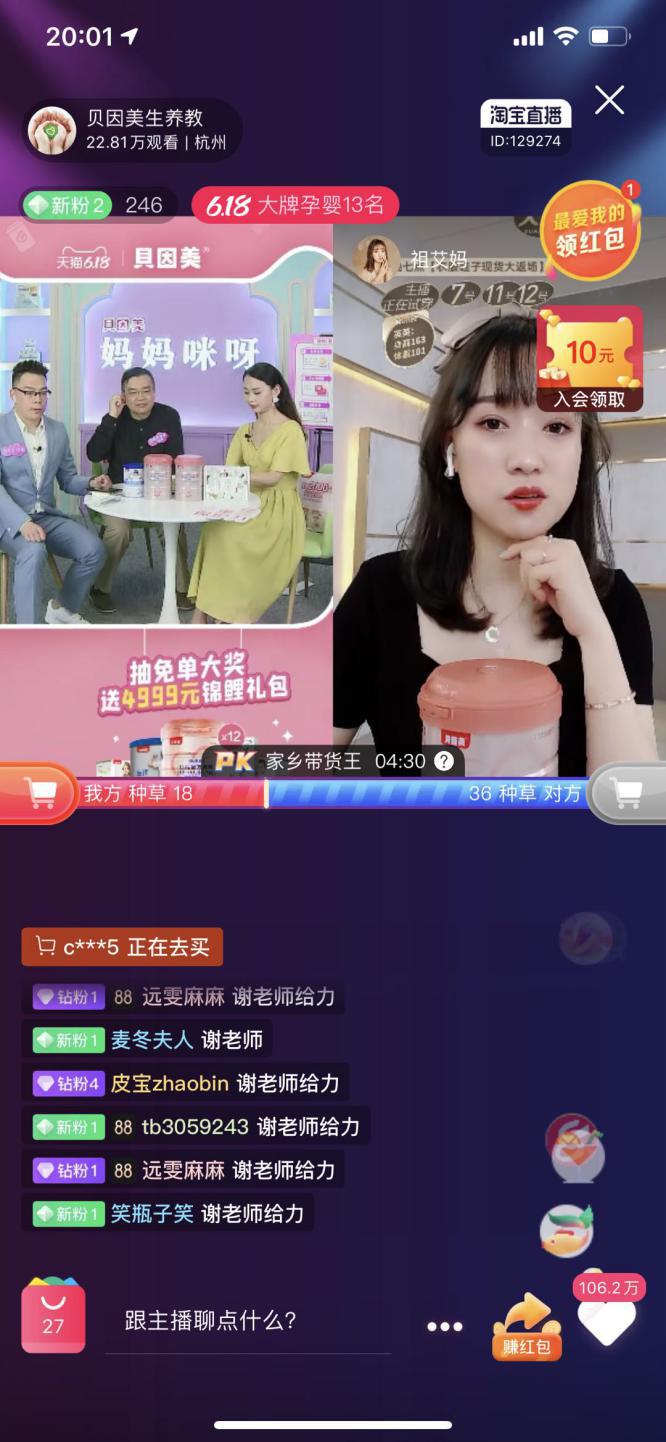Open the 6.18 大牌孕婴 ranking badge

(295, 205)
